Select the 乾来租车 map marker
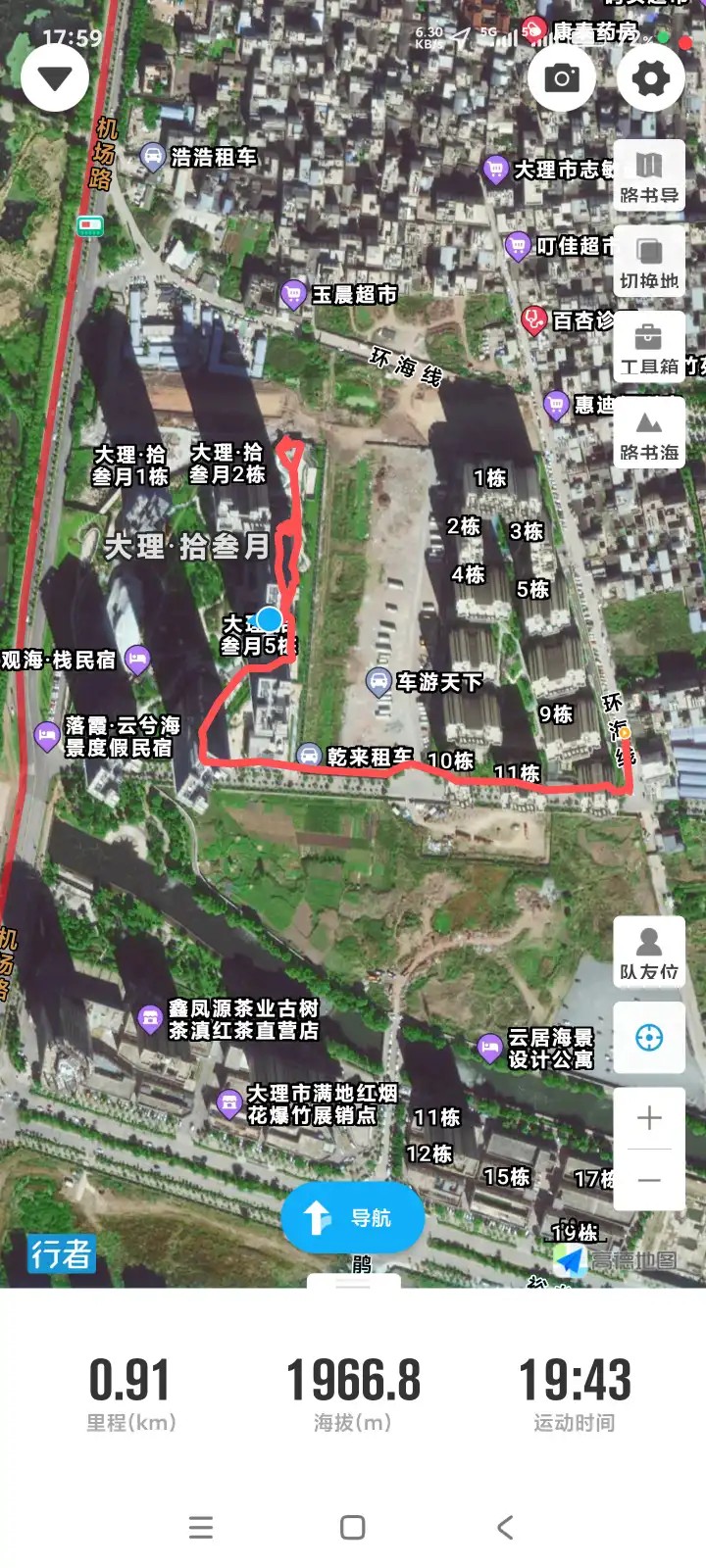Viewport: 706px width, 1568px height. [x=309, y=756]
